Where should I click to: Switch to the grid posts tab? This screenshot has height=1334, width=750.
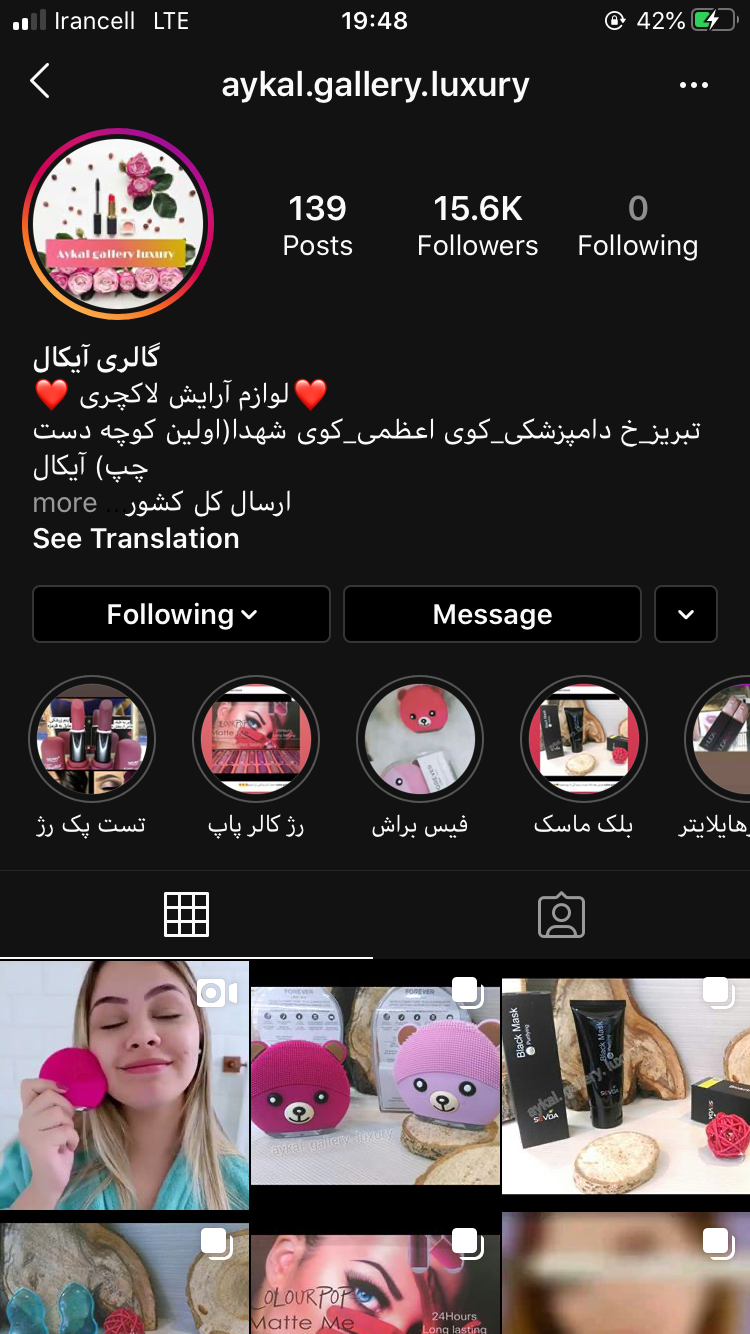(186, 914)
